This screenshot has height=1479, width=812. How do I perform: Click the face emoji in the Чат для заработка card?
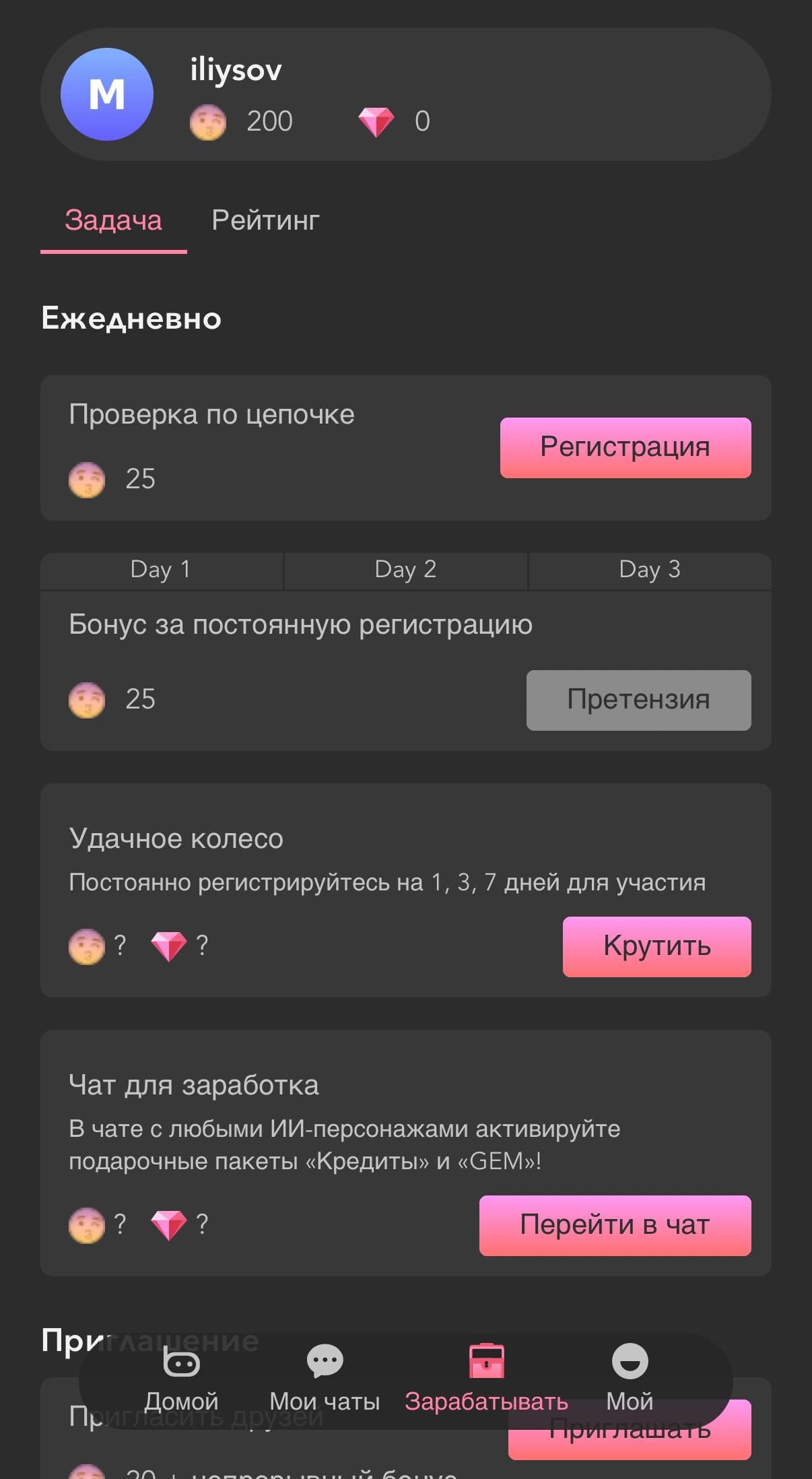(x=86, y=1224)
